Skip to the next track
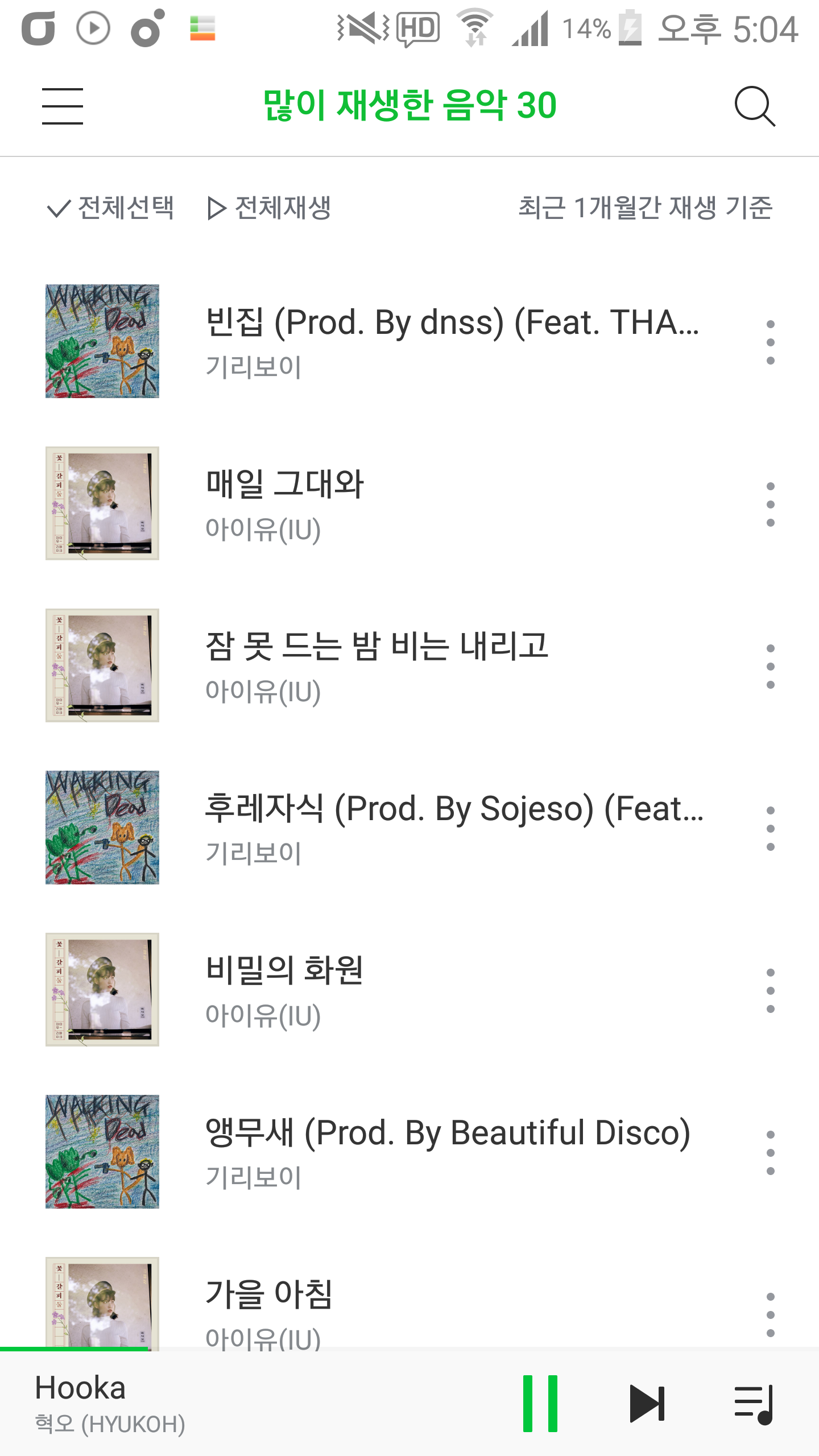This screenshot has width=819, height=1456. click(x=647, y=1403)
